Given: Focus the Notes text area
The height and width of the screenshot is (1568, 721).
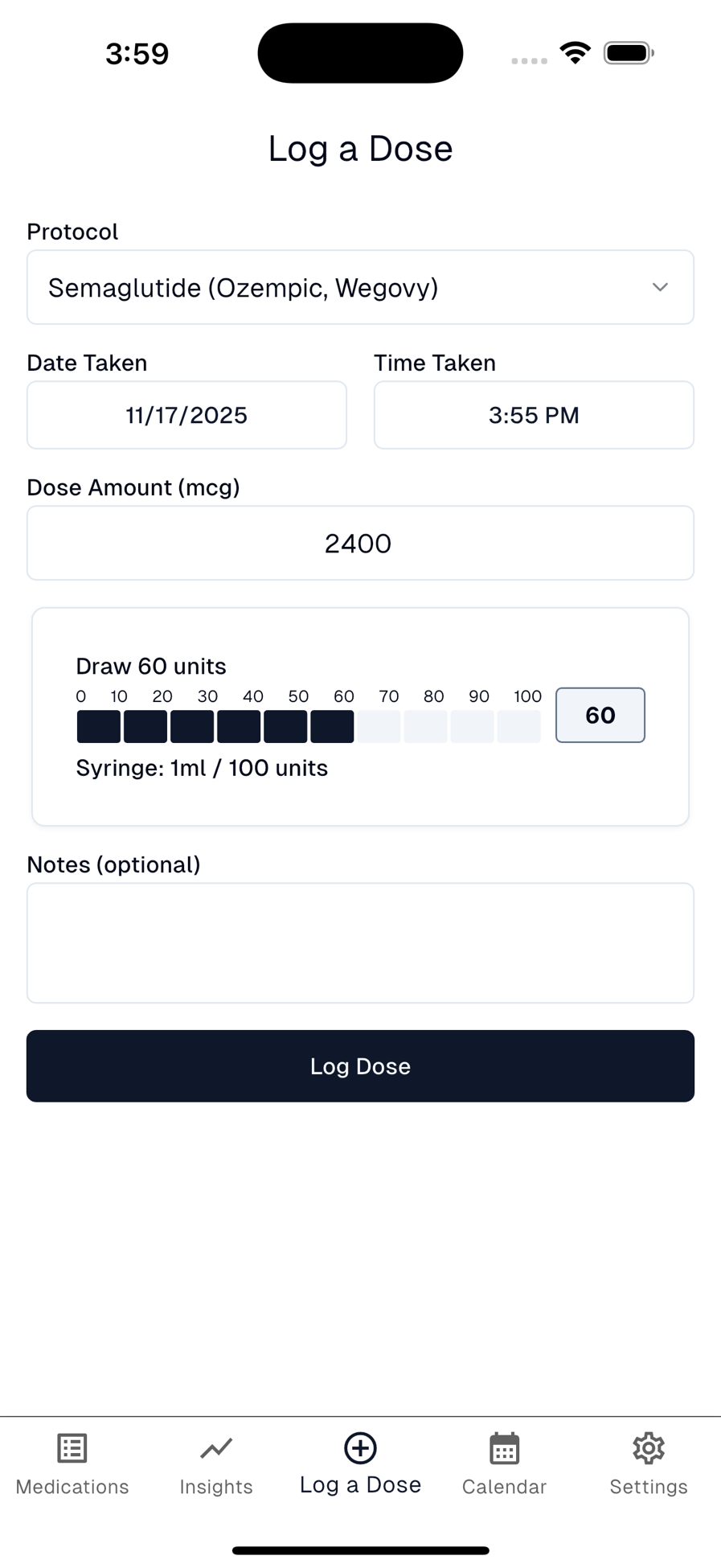Looking at the screenshot, I should 360,943.
